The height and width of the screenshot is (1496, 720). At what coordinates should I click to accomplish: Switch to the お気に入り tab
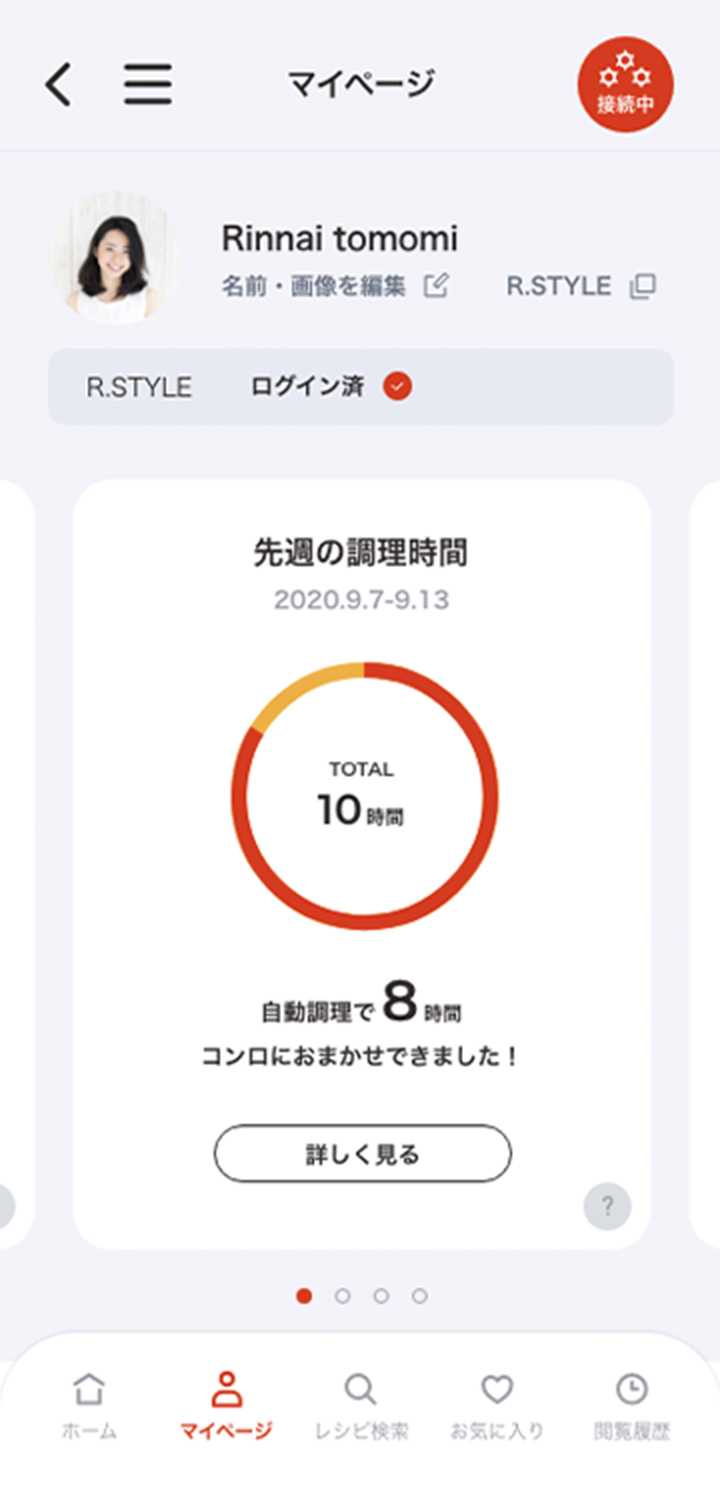point(497,1406)
